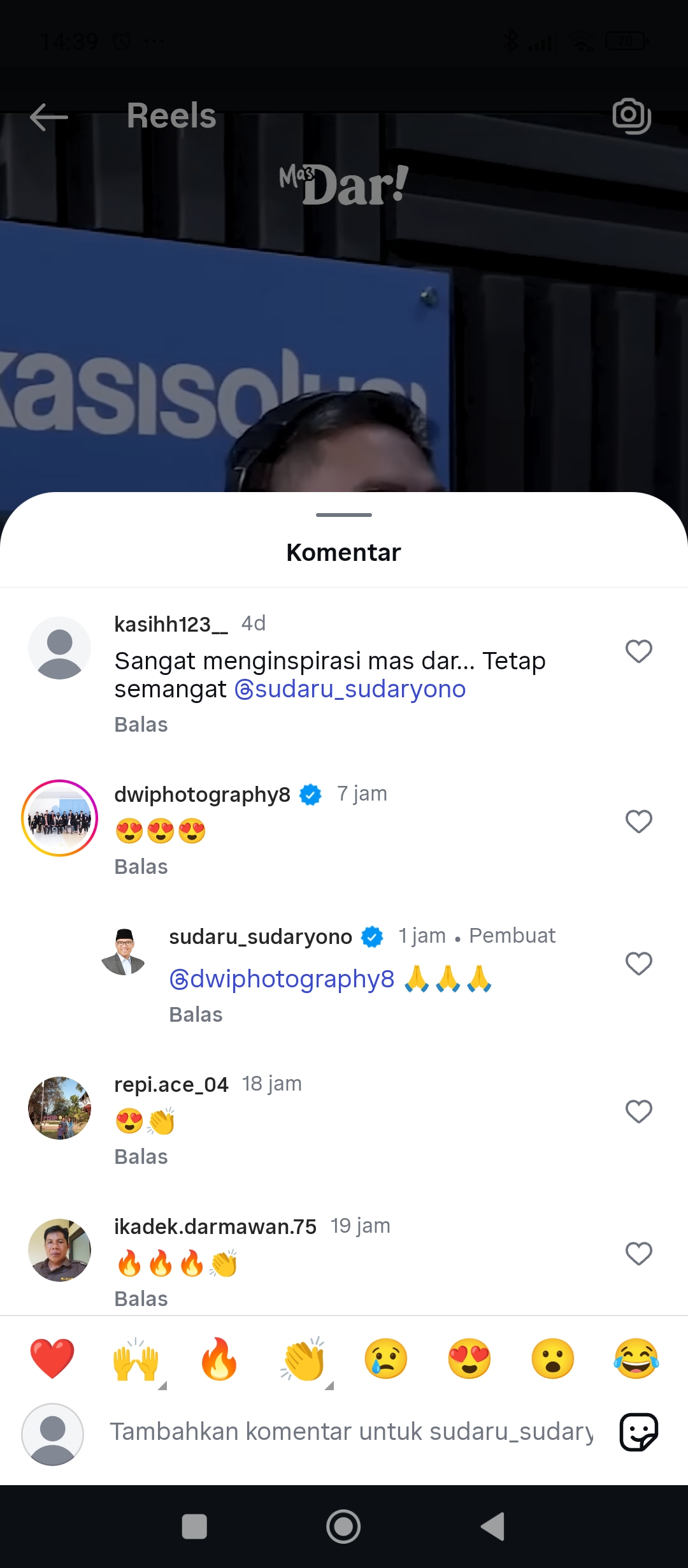The image size is (688, 1568).
Task: Like kasihh123__'s comment
Action: 639,651
